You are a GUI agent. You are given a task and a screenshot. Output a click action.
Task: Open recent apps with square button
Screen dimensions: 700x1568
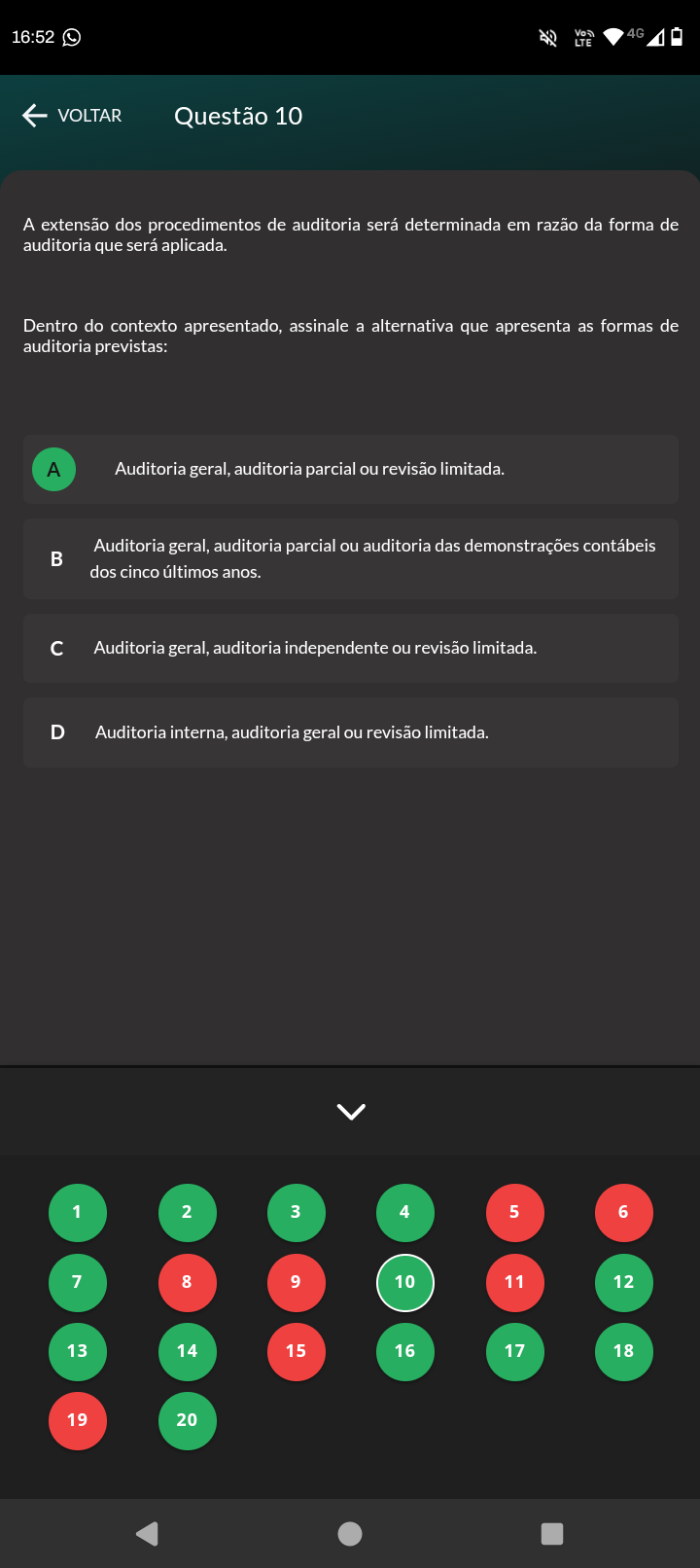point(552,1534)
